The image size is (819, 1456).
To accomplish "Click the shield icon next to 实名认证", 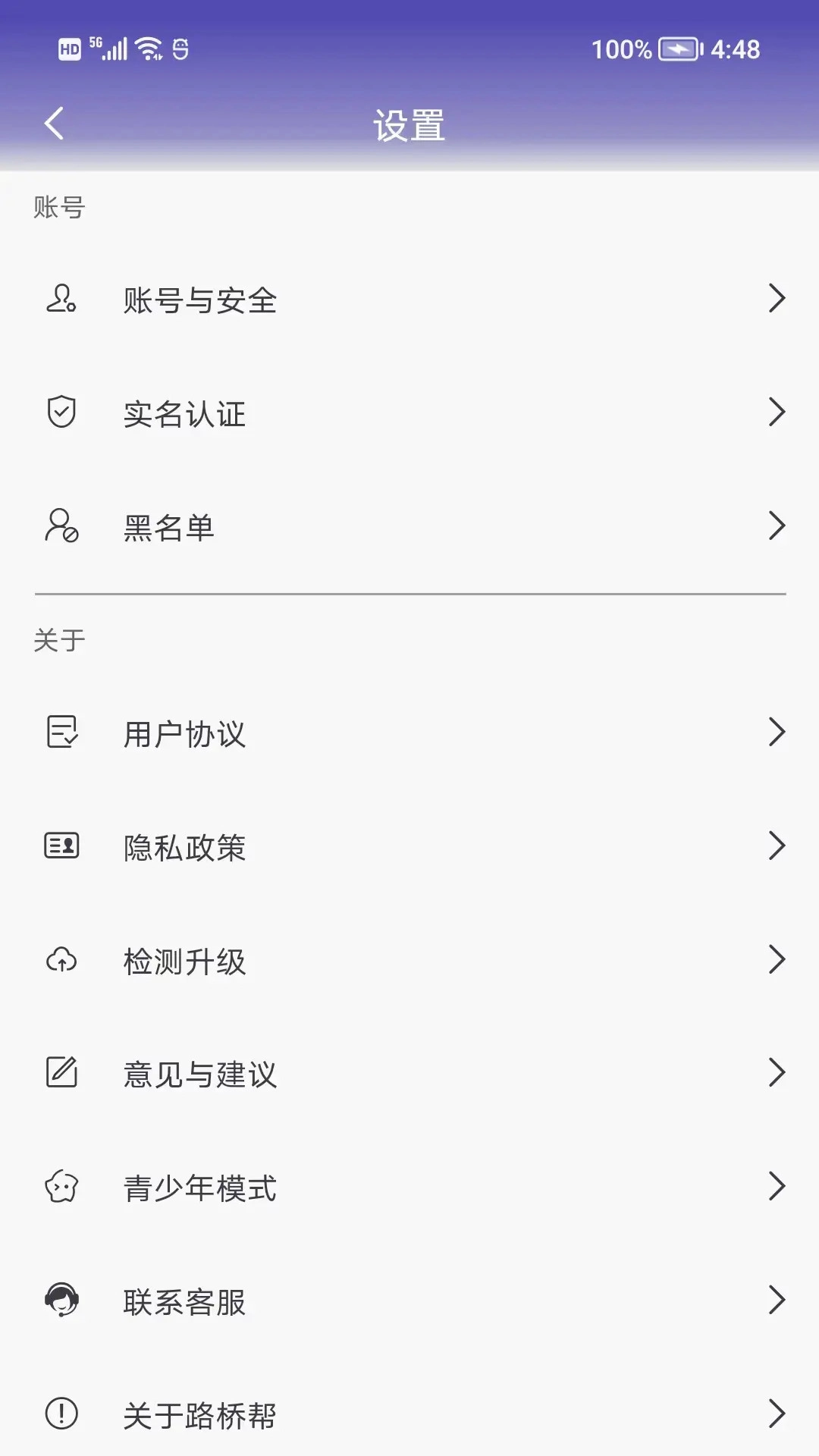I will click(62, 413).
